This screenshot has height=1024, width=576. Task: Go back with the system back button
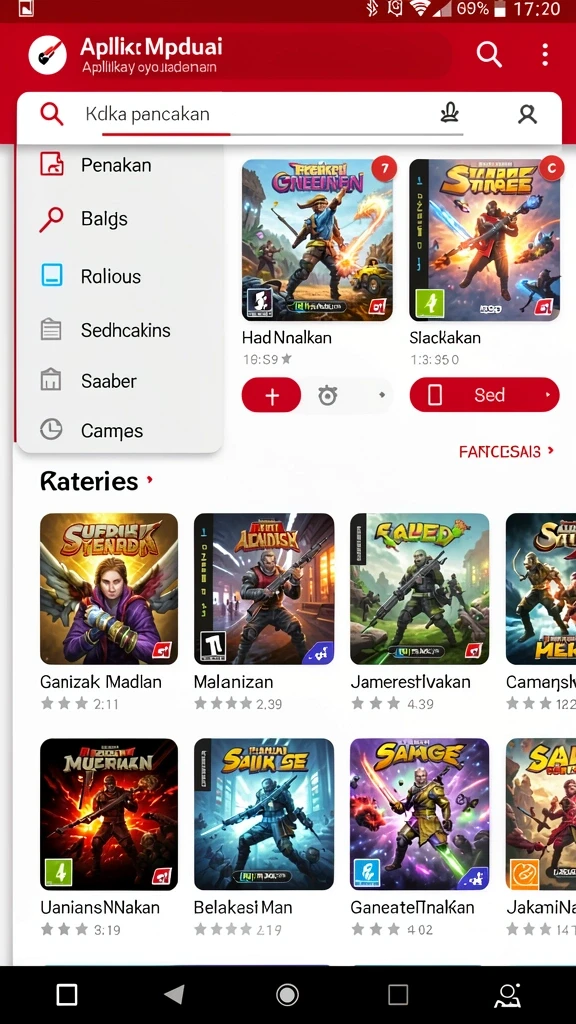point(174,995)
